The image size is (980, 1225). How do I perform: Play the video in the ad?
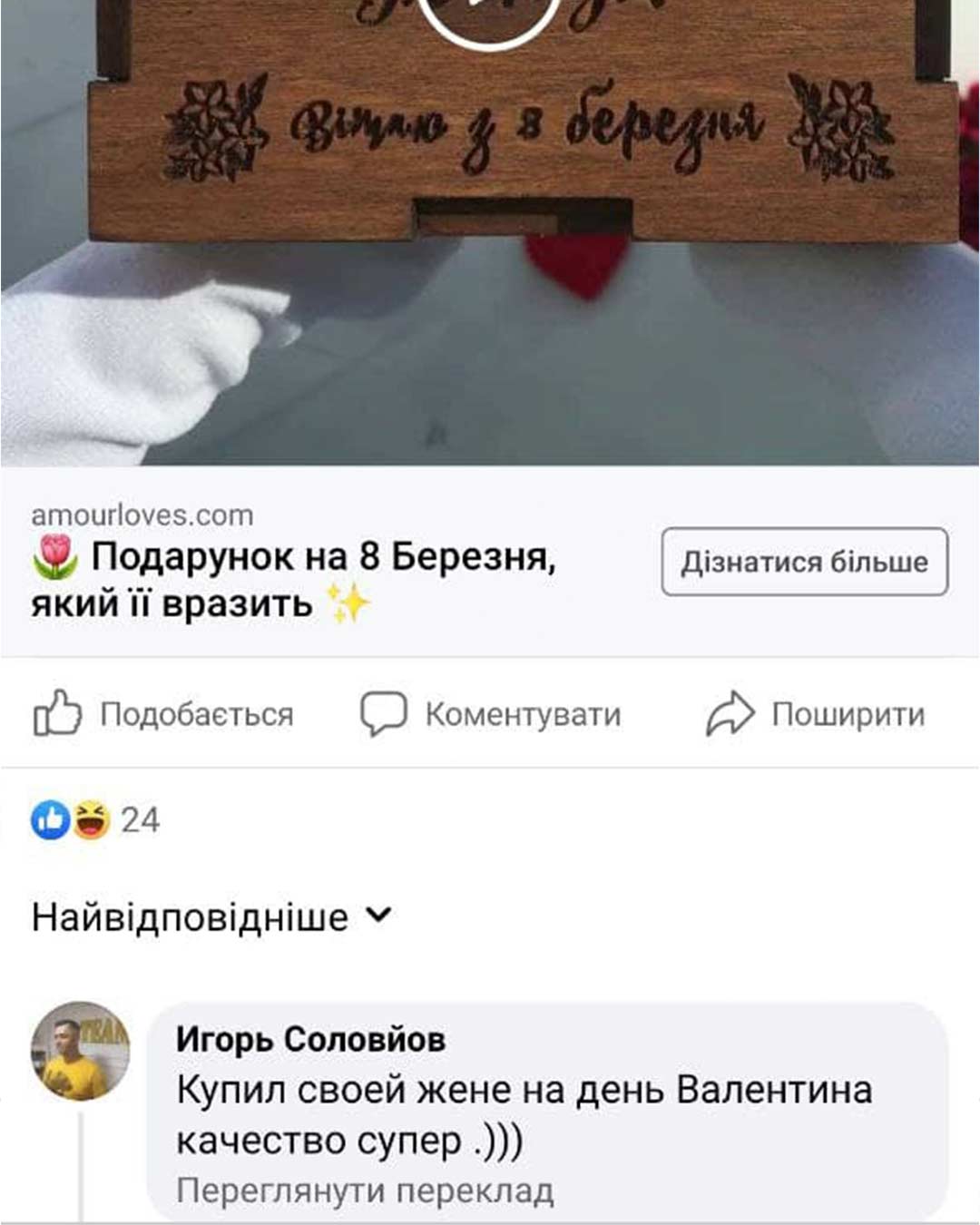(488, 14)
